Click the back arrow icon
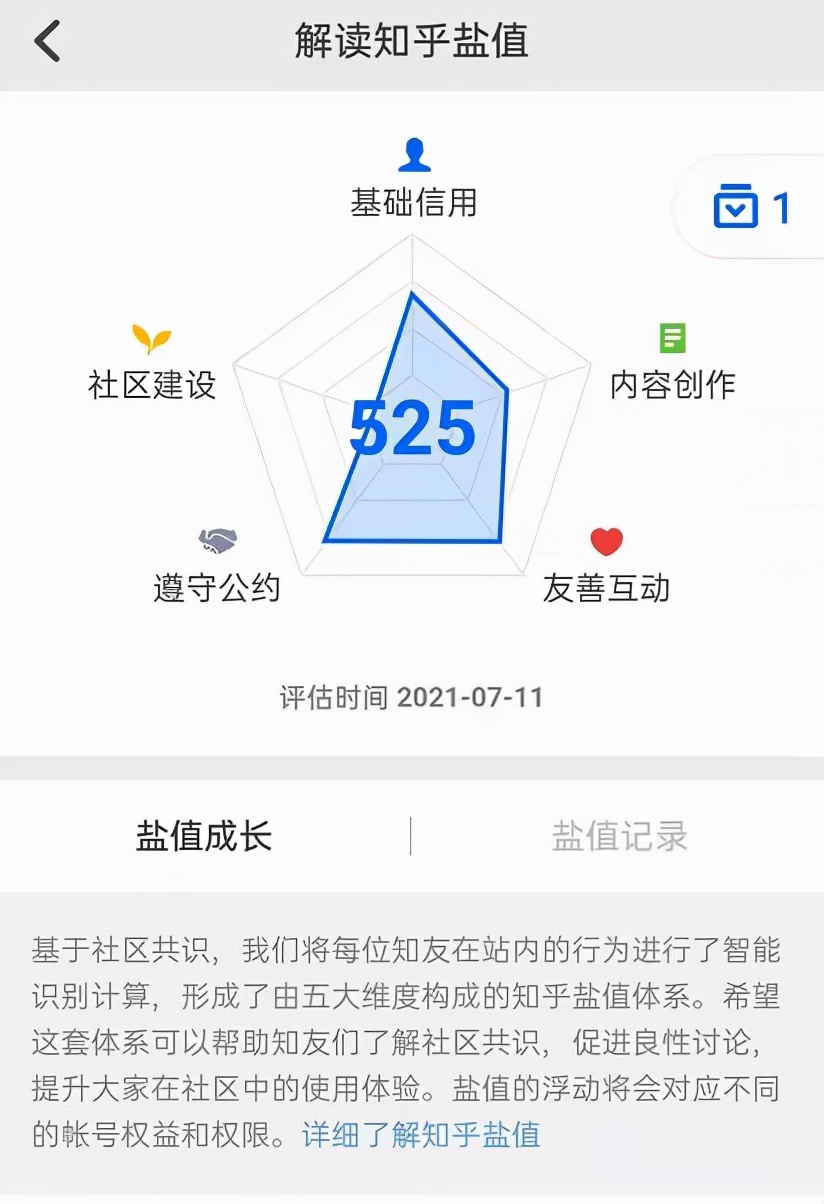Viewport: 824px width, 1204px height. (x=47, y=42)
